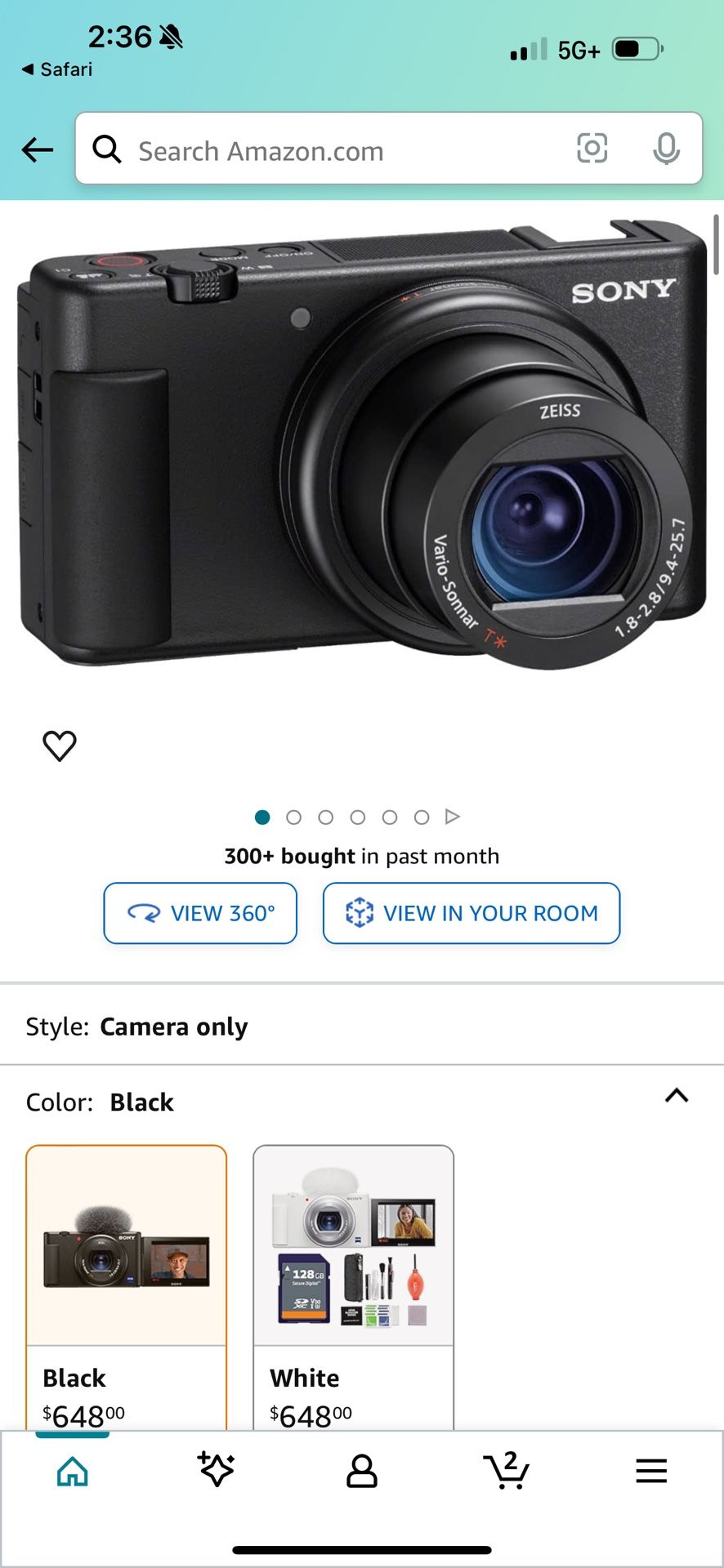Go back with the arrow icon
The width and height of the screenshot is (724, 1568).
pos(38,150)
